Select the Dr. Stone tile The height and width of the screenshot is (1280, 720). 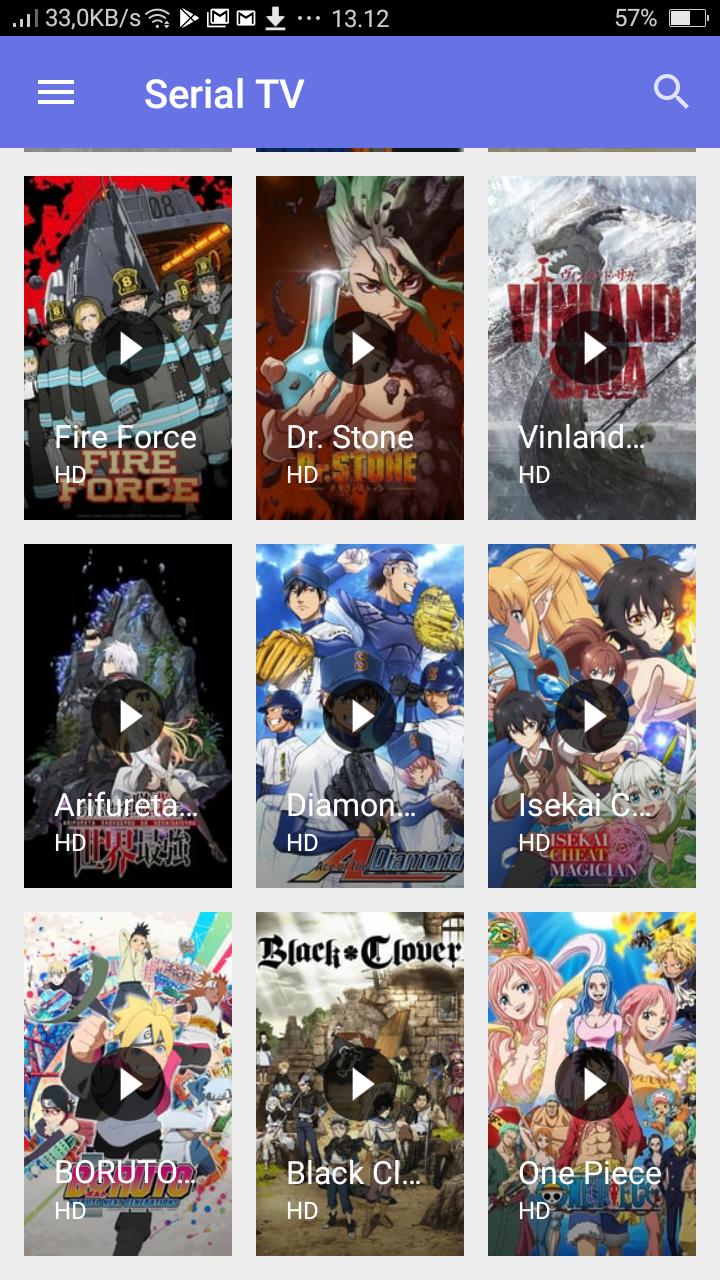[360, 348]
